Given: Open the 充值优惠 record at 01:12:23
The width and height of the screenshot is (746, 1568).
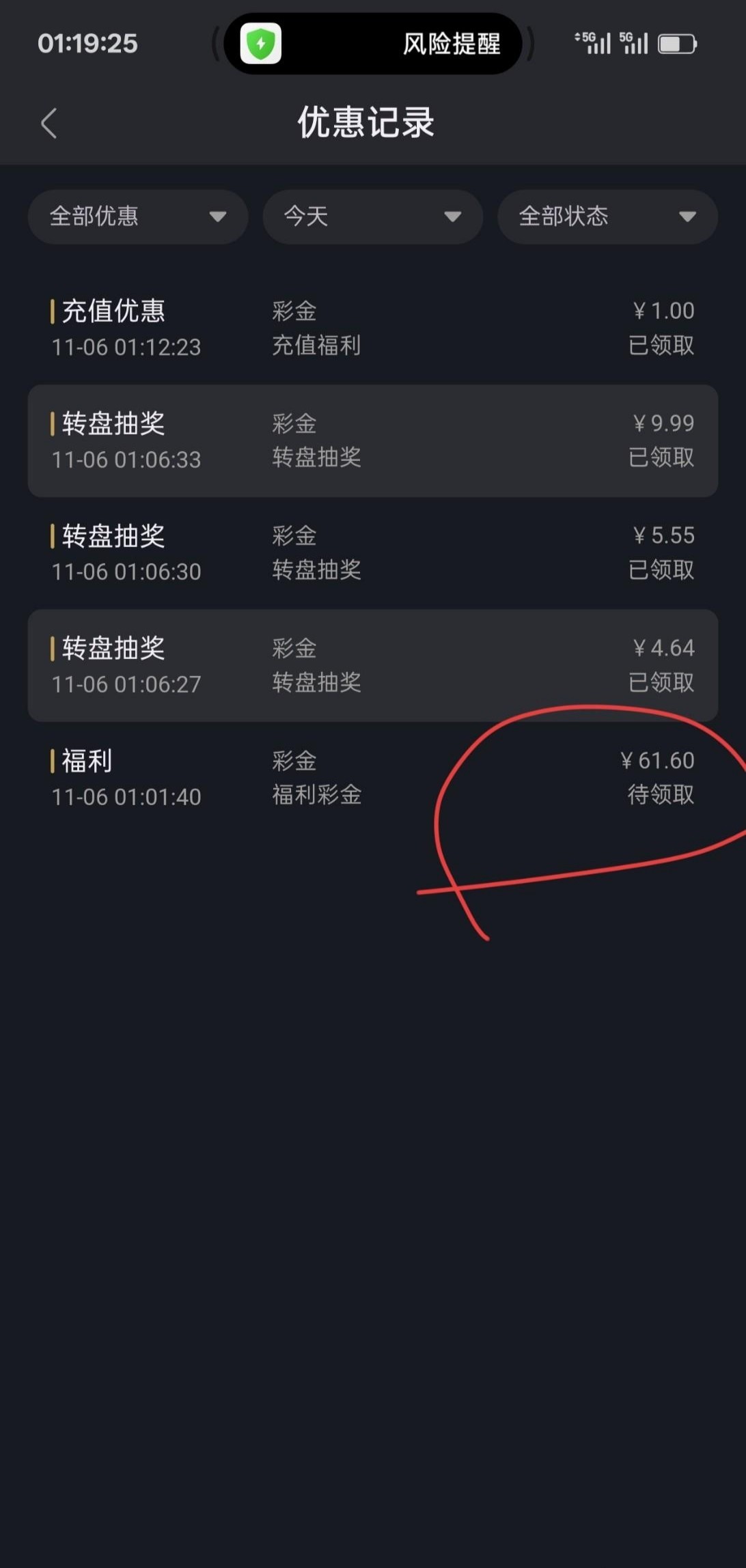Looking at the screenshot, I should tap(372, 328).
